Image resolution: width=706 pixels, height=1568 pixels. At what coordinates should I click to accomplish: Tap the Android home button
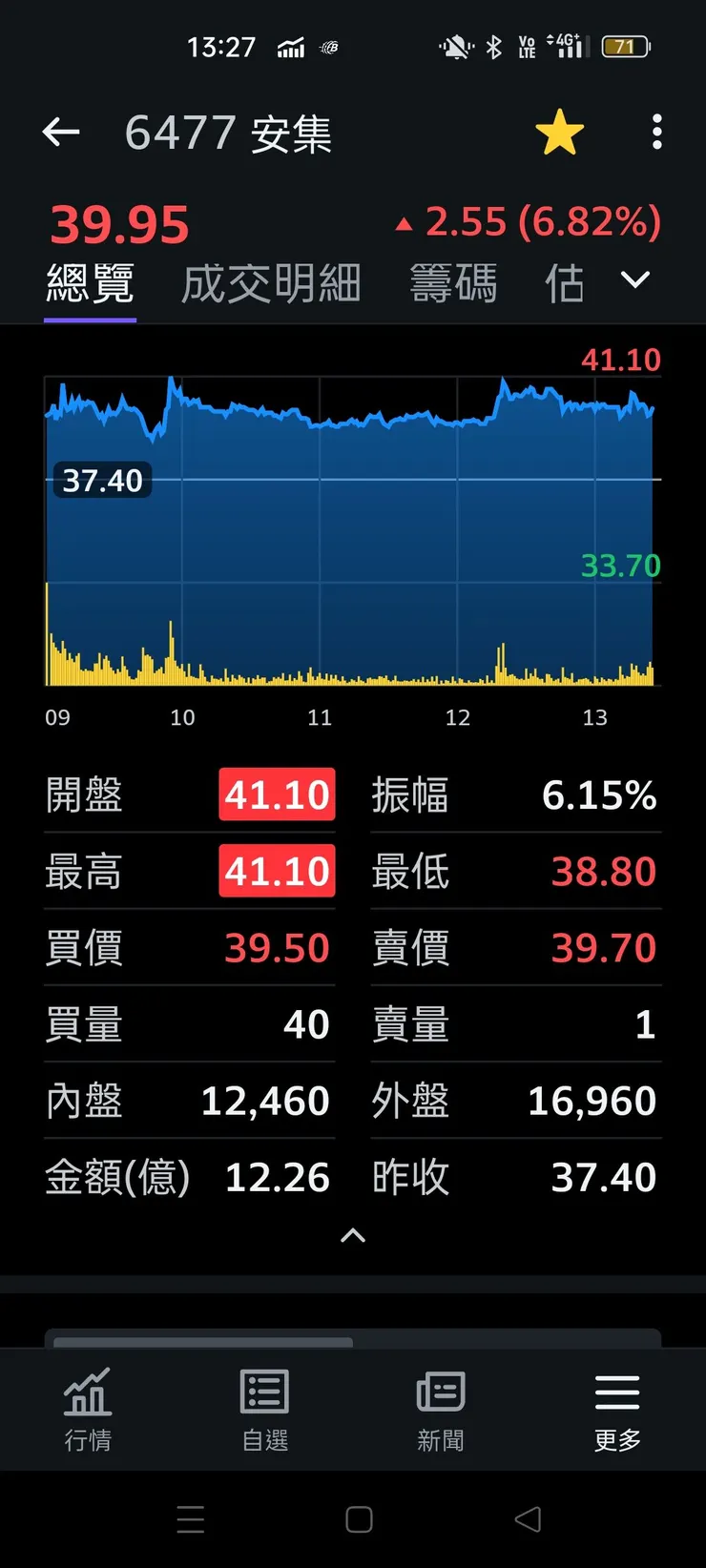(358, 1519)
